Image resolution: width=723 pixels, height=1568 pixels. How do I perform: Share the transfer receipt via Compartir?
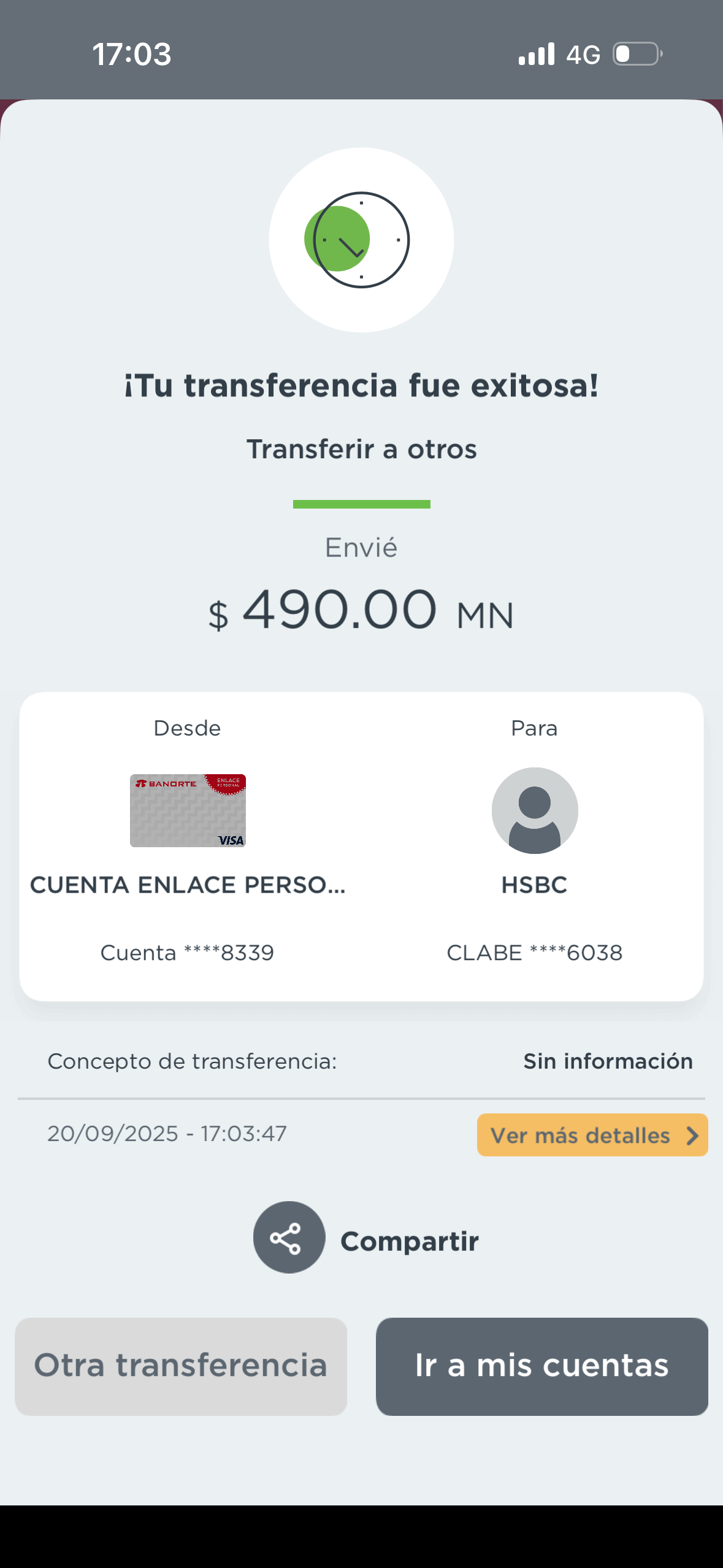(289, 1237)
